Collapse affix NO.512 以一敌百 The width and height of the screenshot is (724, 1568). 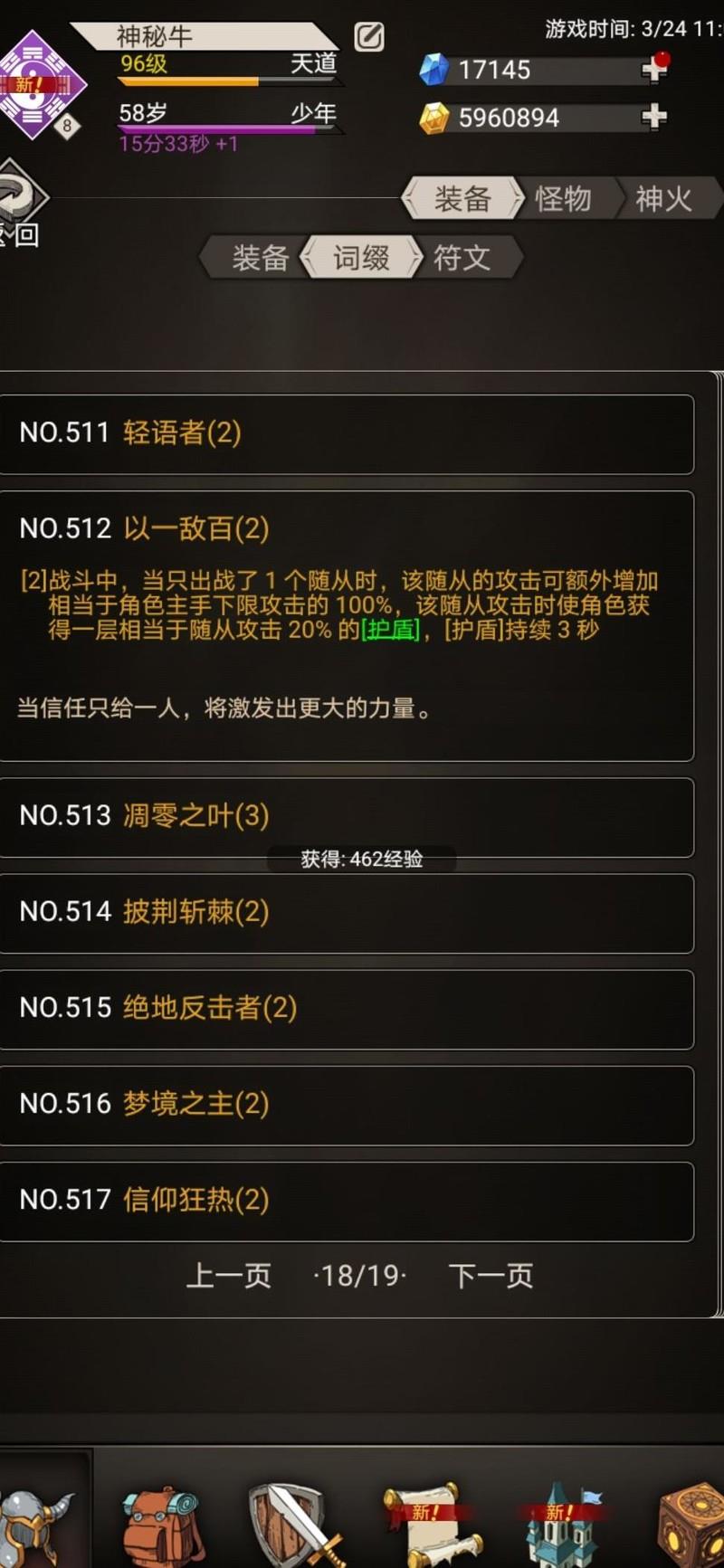click(x=346, y=528)
